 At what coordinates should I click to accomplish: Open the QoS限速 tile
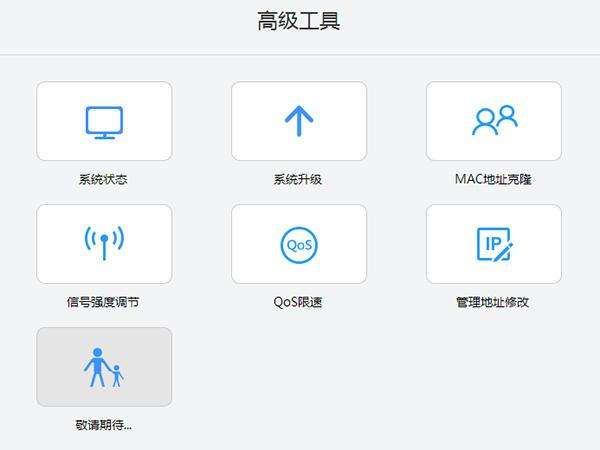click(298, 244)
